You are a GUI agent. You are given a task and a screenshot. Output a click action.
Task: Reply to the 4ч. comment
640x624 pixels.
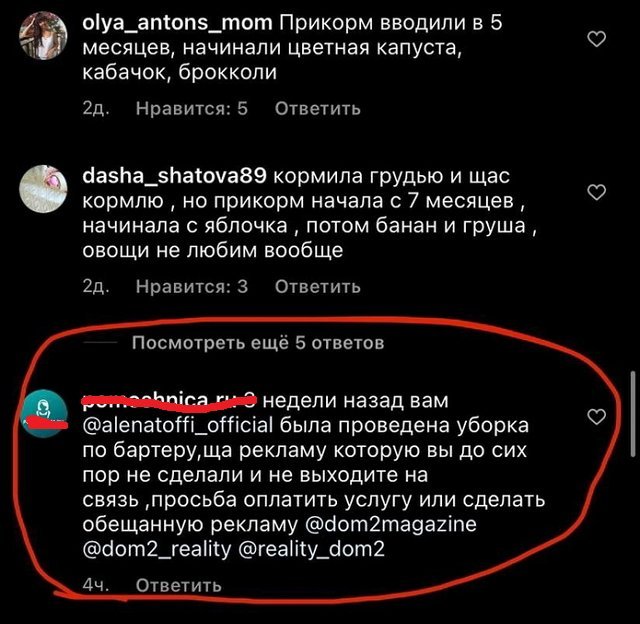click(178, 585)
